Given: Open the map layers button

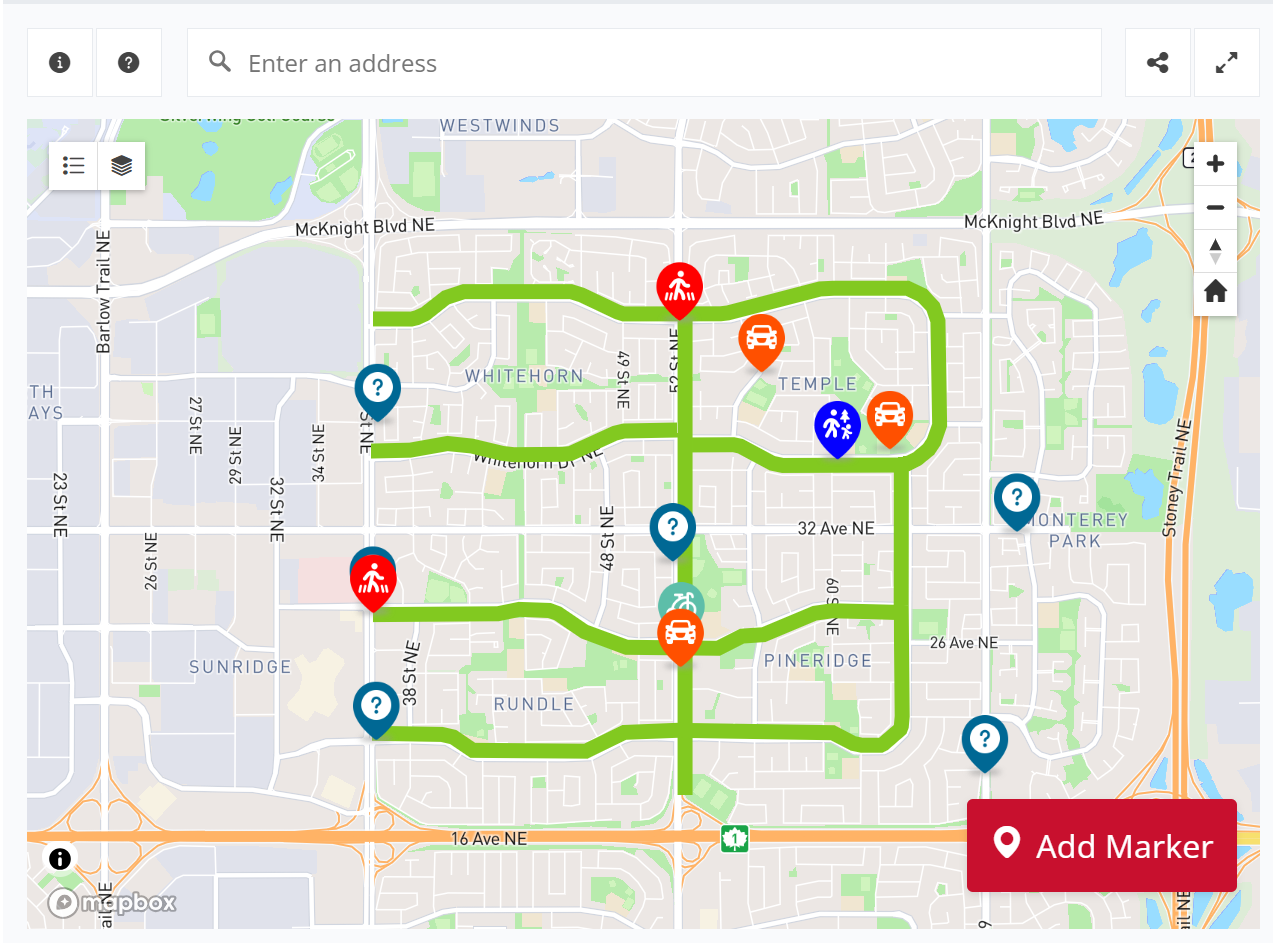Looking at the screenshot, I should tap(121, 166).
